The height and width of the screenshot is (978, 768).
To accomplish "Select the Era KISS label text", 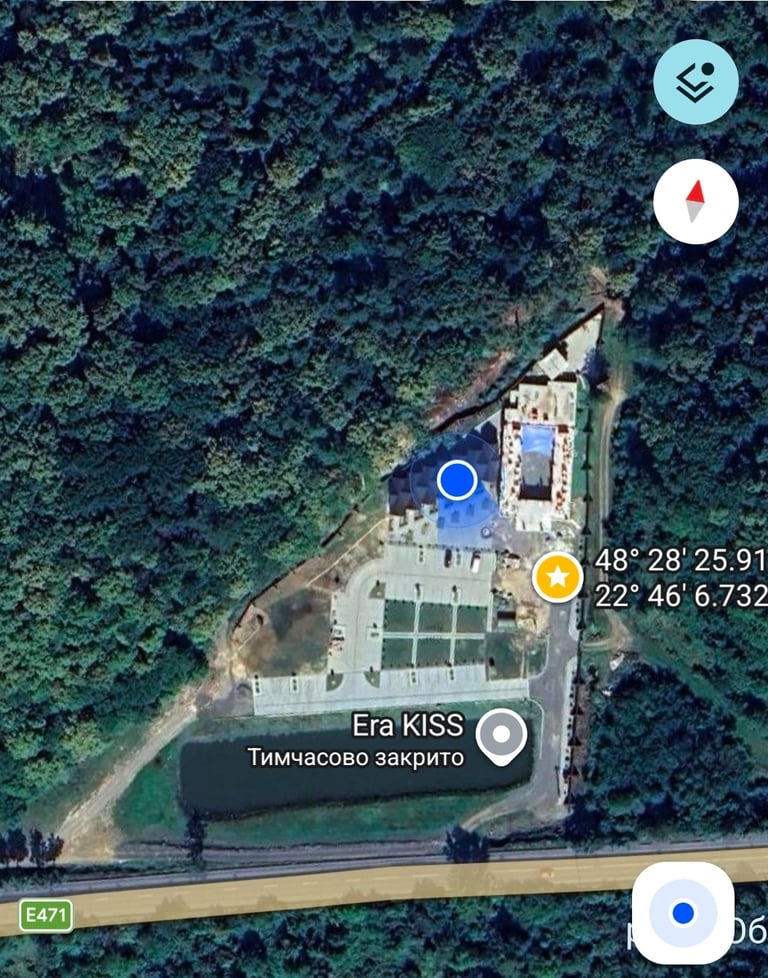I will (x=408, y=723).
